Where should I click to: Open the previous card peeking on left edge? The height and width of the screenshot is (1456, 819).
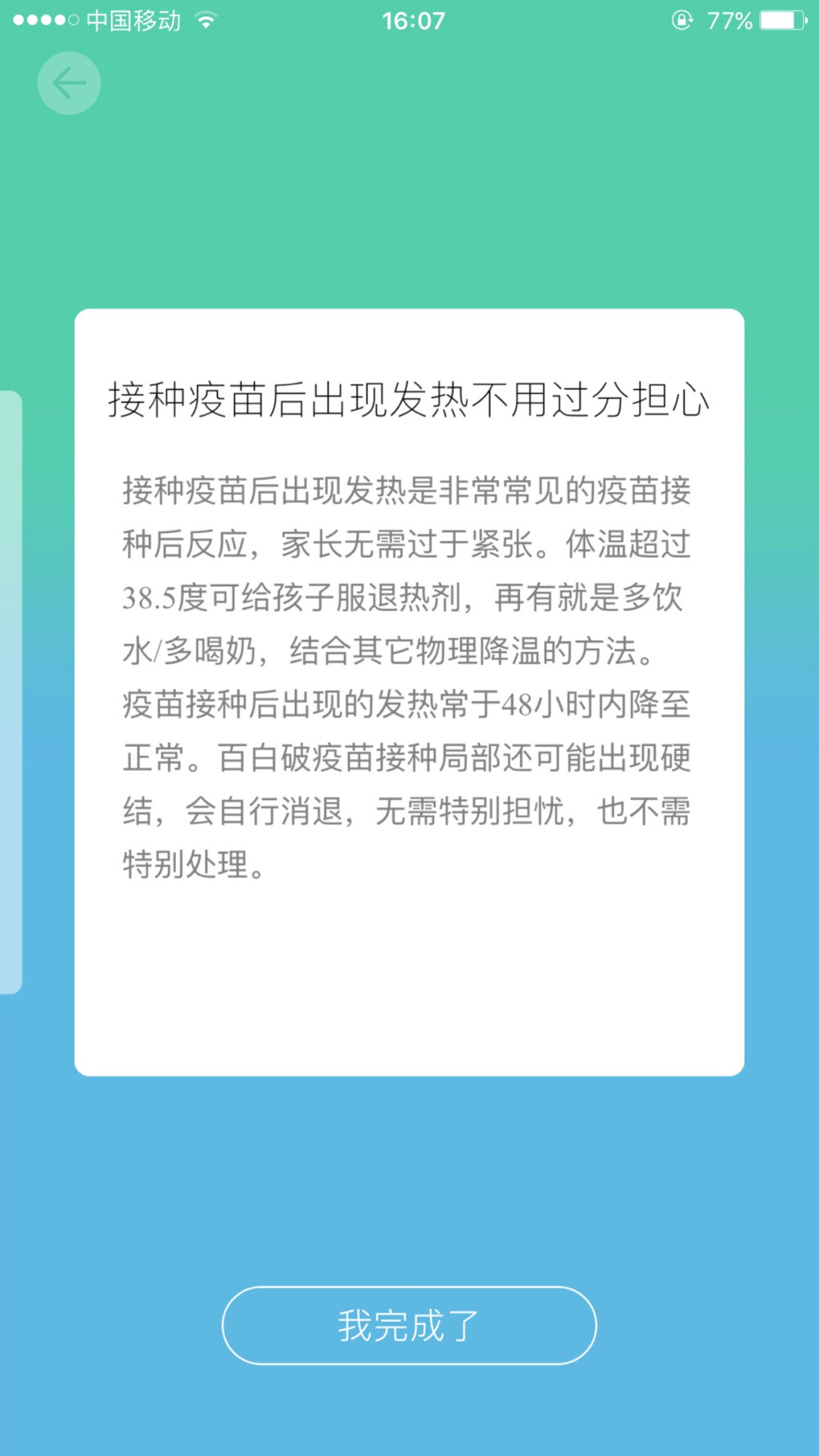8,688
